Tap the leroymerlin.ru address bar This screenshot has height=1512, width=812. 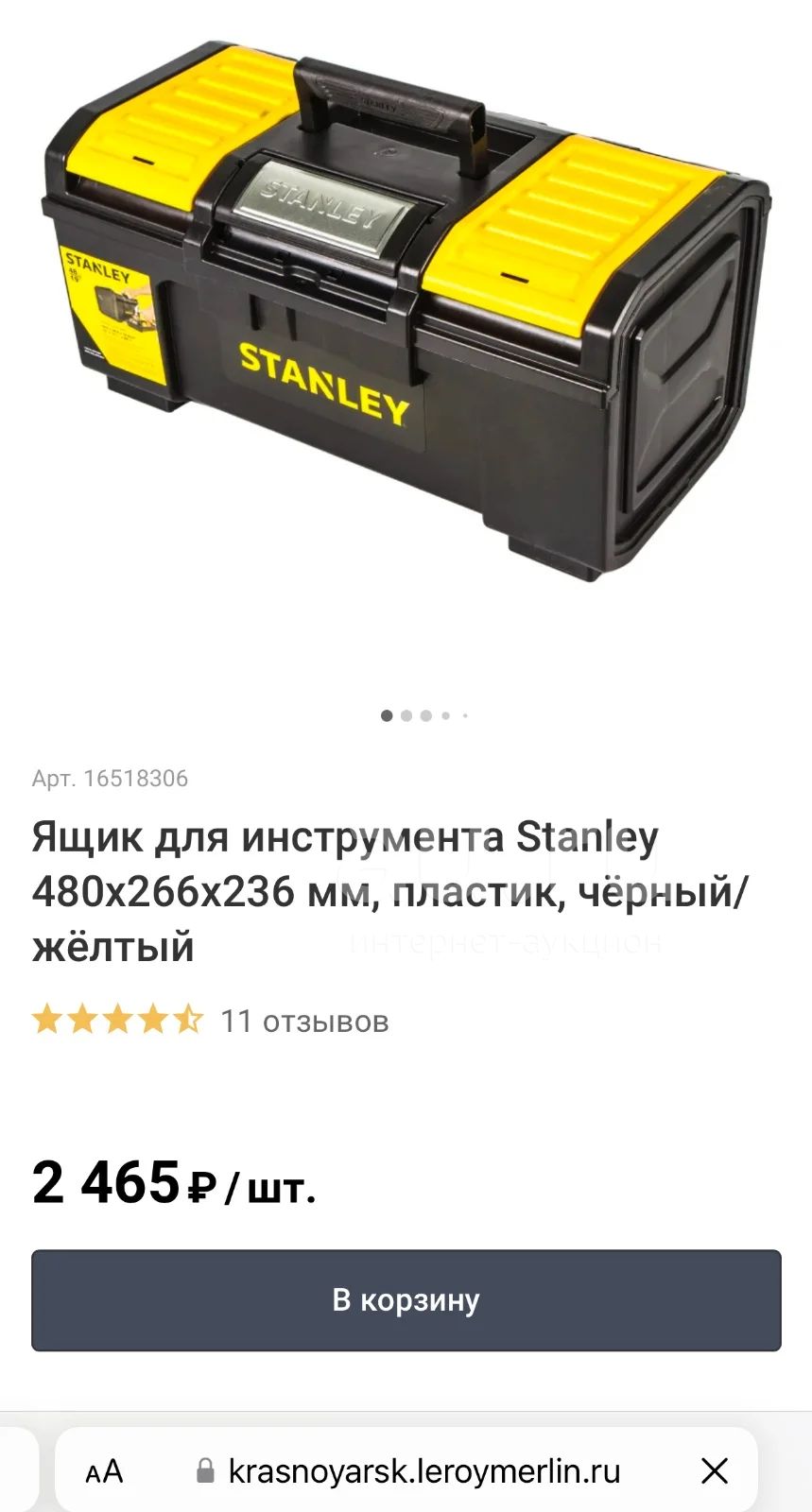[x=407, y=1470]
